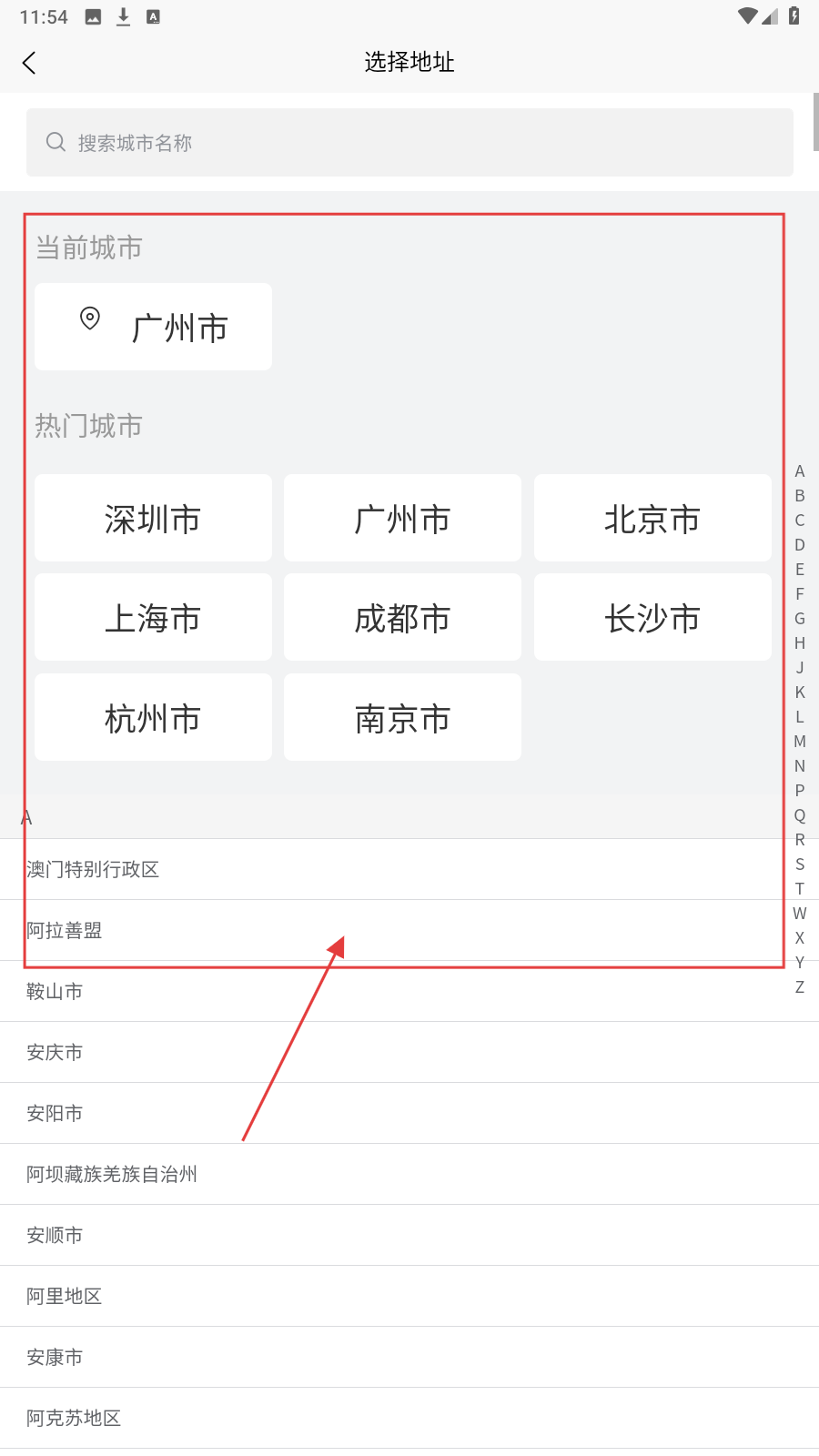Image resolution: width=819 pixels, height=1456 pixels.
Task: Select 阿拉善盟 from the list
Action: pos(65,931)
